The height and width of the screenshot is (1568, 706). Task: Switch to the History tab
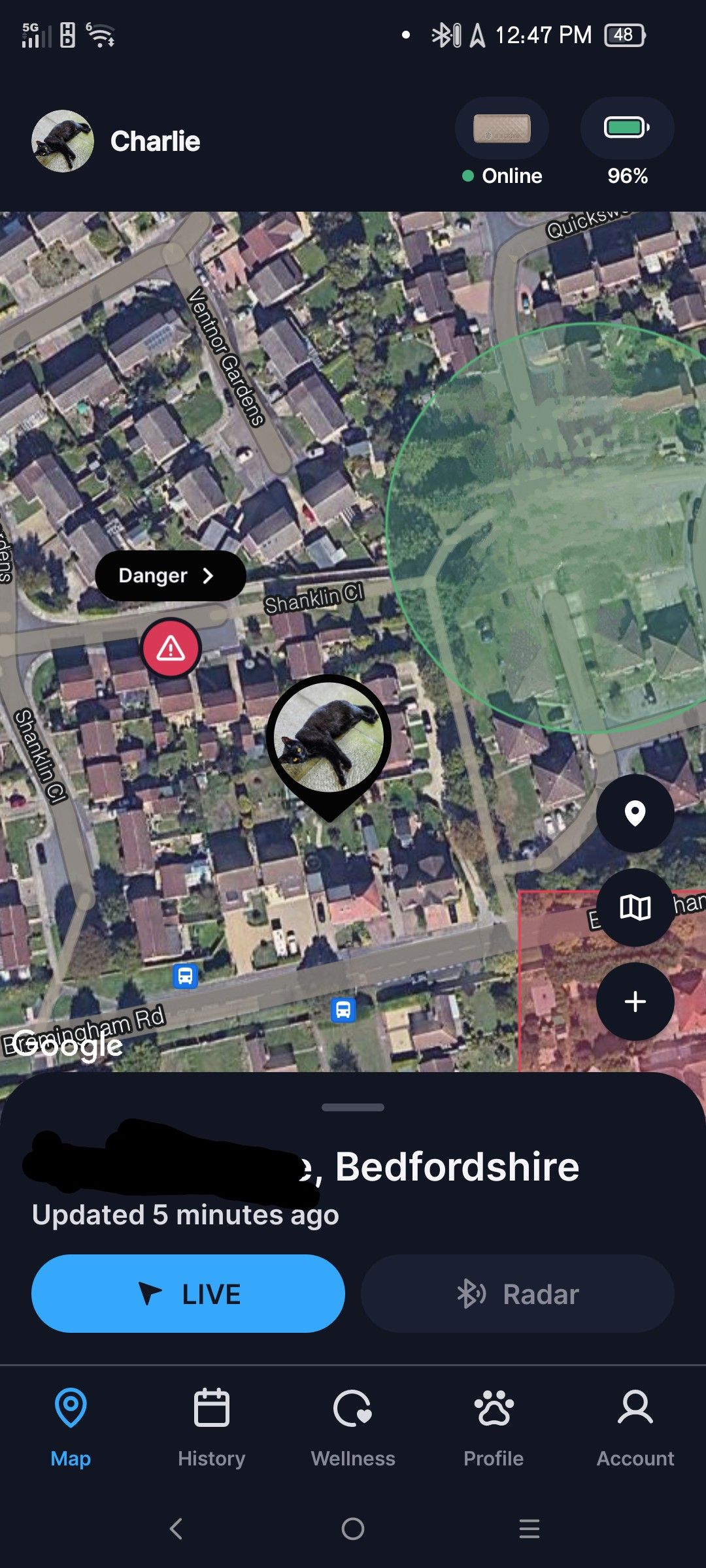pos(211,1428)
